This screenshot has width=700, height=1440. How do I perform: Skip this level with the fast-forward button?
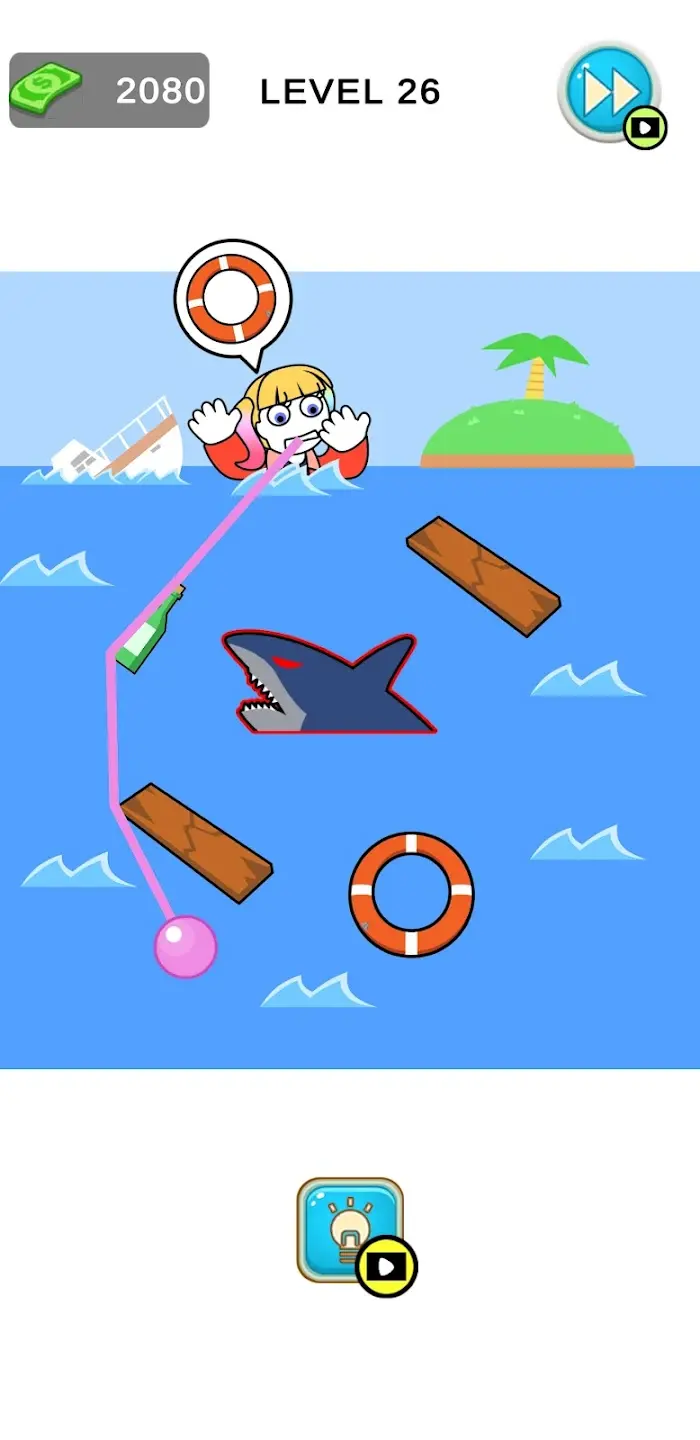pyautogui.click(x=609, y=92)
